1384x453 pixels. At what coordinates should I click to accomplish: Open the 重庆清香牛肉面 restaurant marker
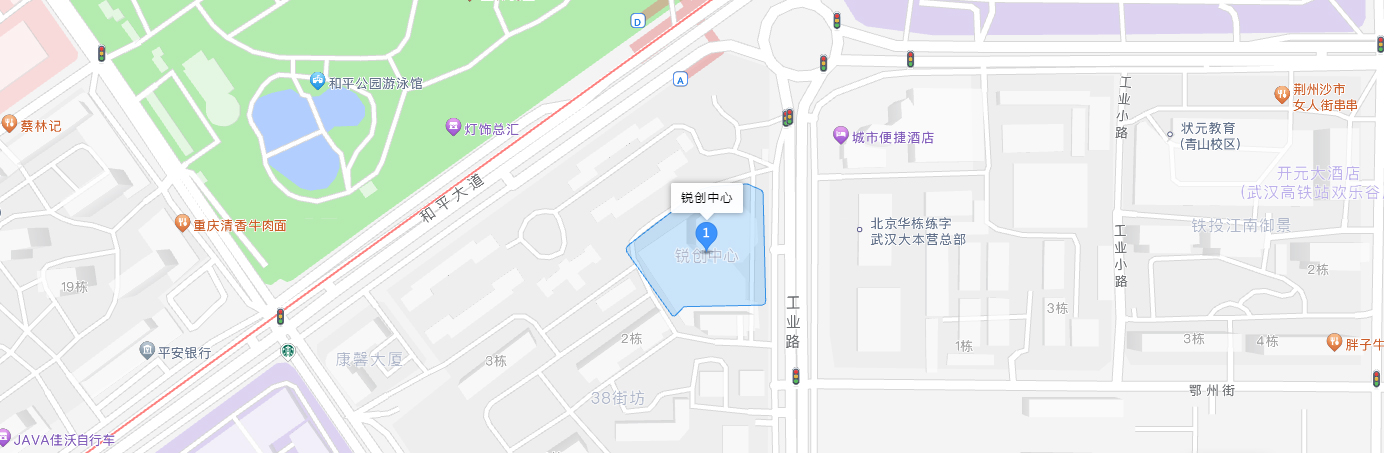pyautogui.click(x=183, y=223)
